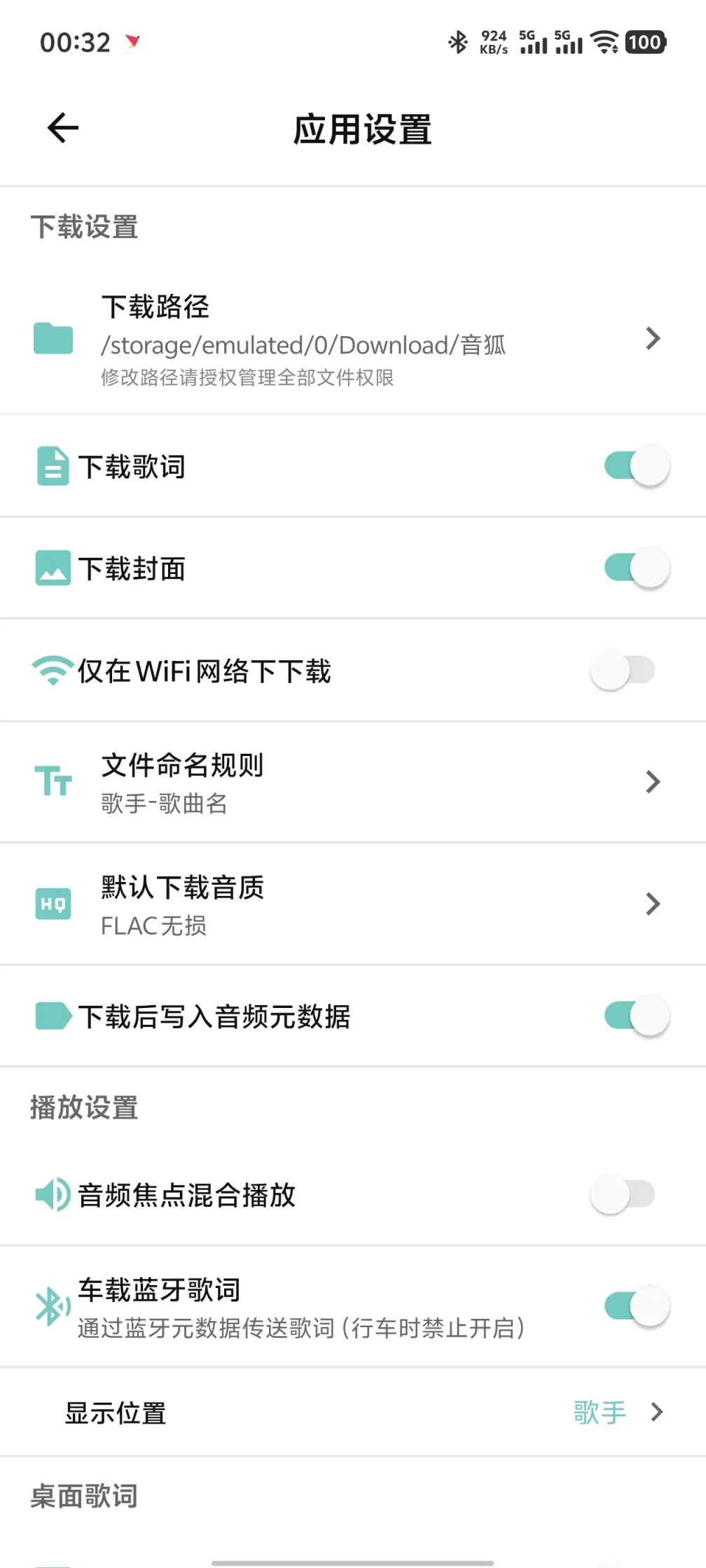The height and width of the screenshot is (1568, 706).
Task: Expand 默认下载音质 selection
Action: point(653,904)
